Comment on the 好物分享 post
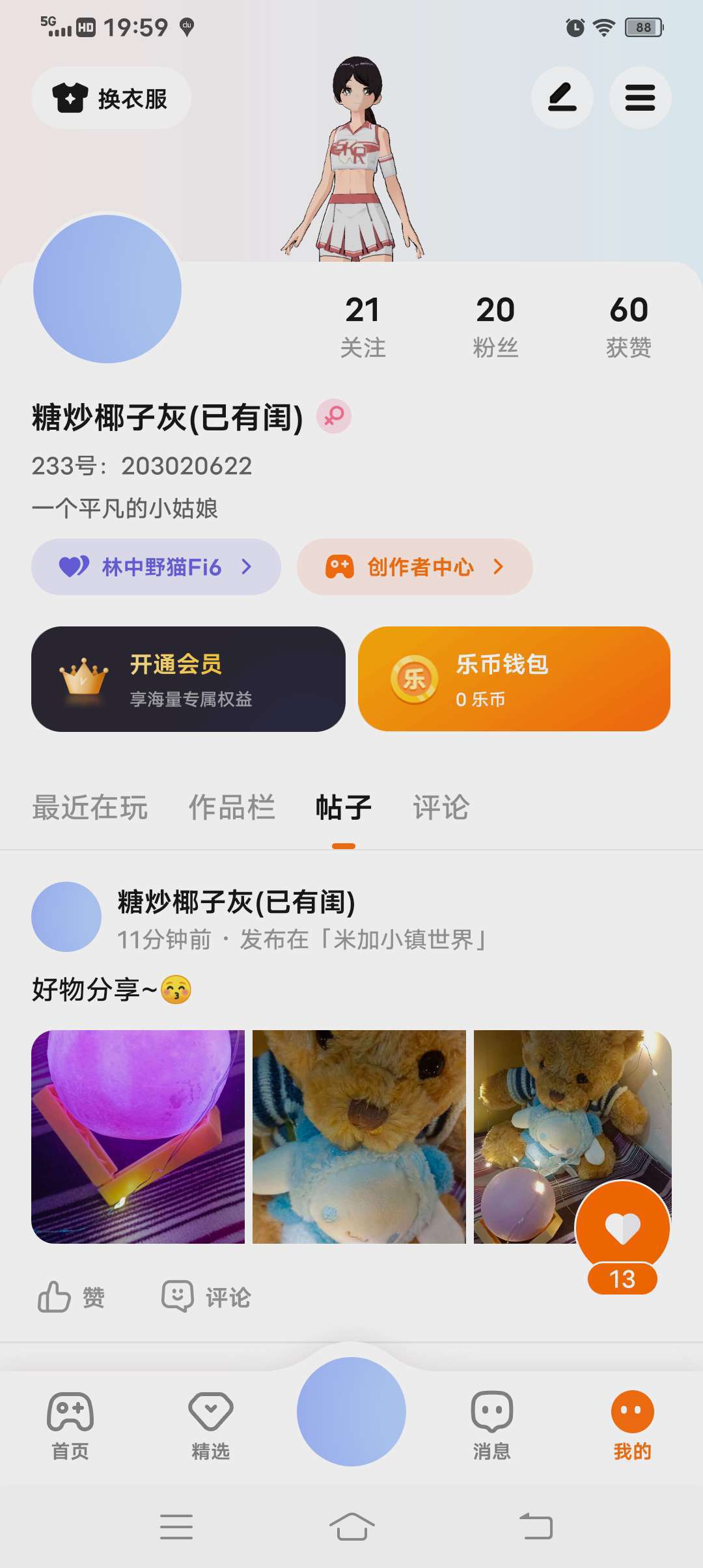The image size is (703, 1568). 206,1297
